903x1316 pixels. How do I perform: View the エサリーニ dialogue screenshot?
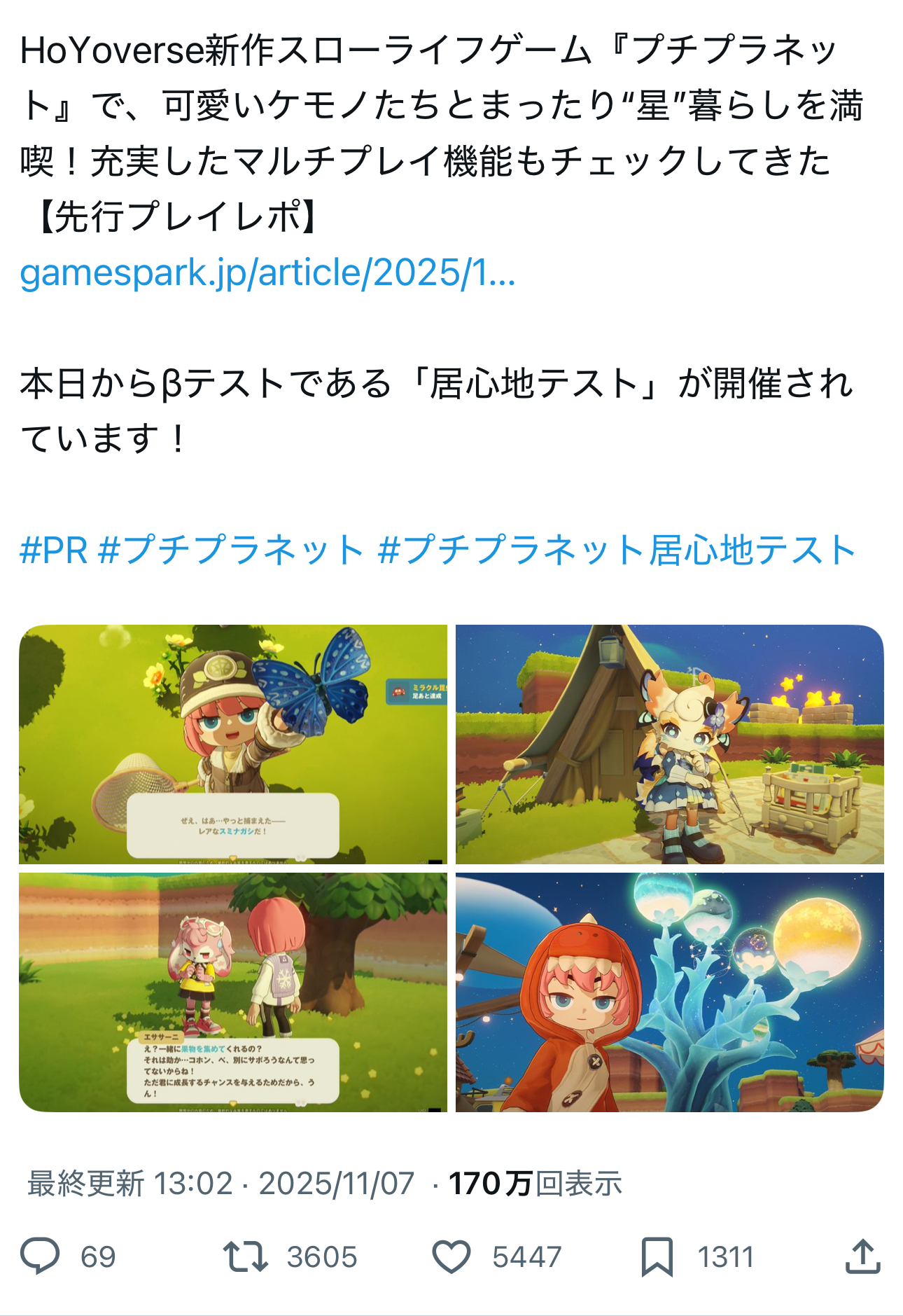[233, 992]
